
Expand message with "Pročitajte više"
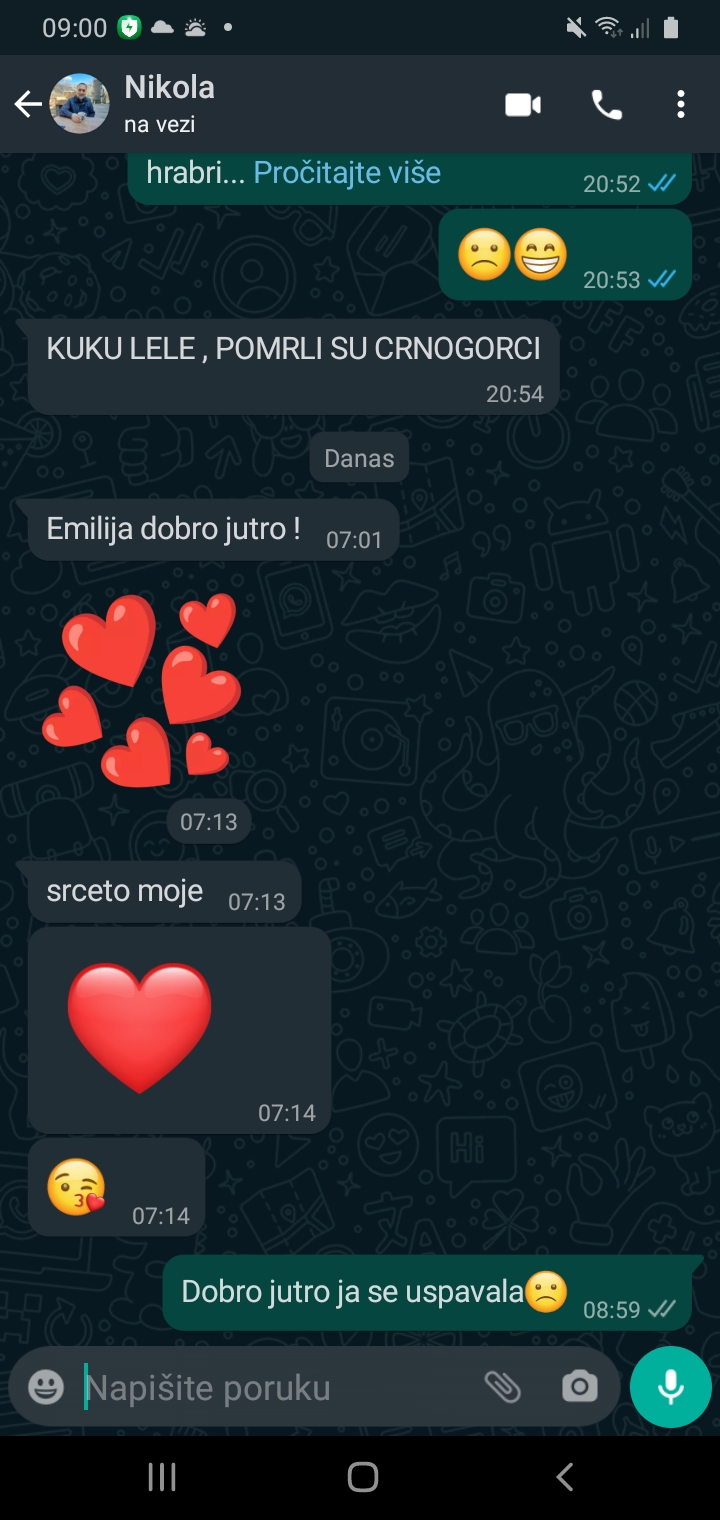[x=347, y=172]
